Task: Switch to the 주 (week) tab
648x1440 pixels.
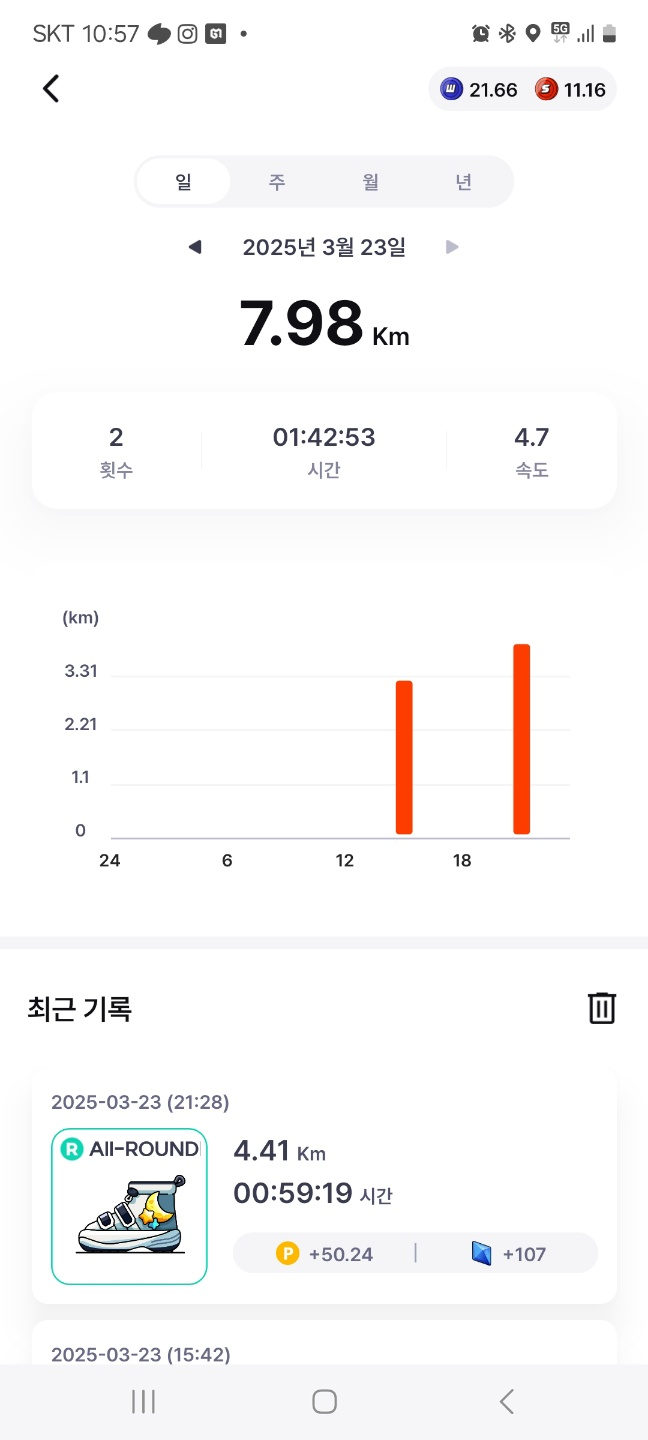Action: click(x=277, y=182)
